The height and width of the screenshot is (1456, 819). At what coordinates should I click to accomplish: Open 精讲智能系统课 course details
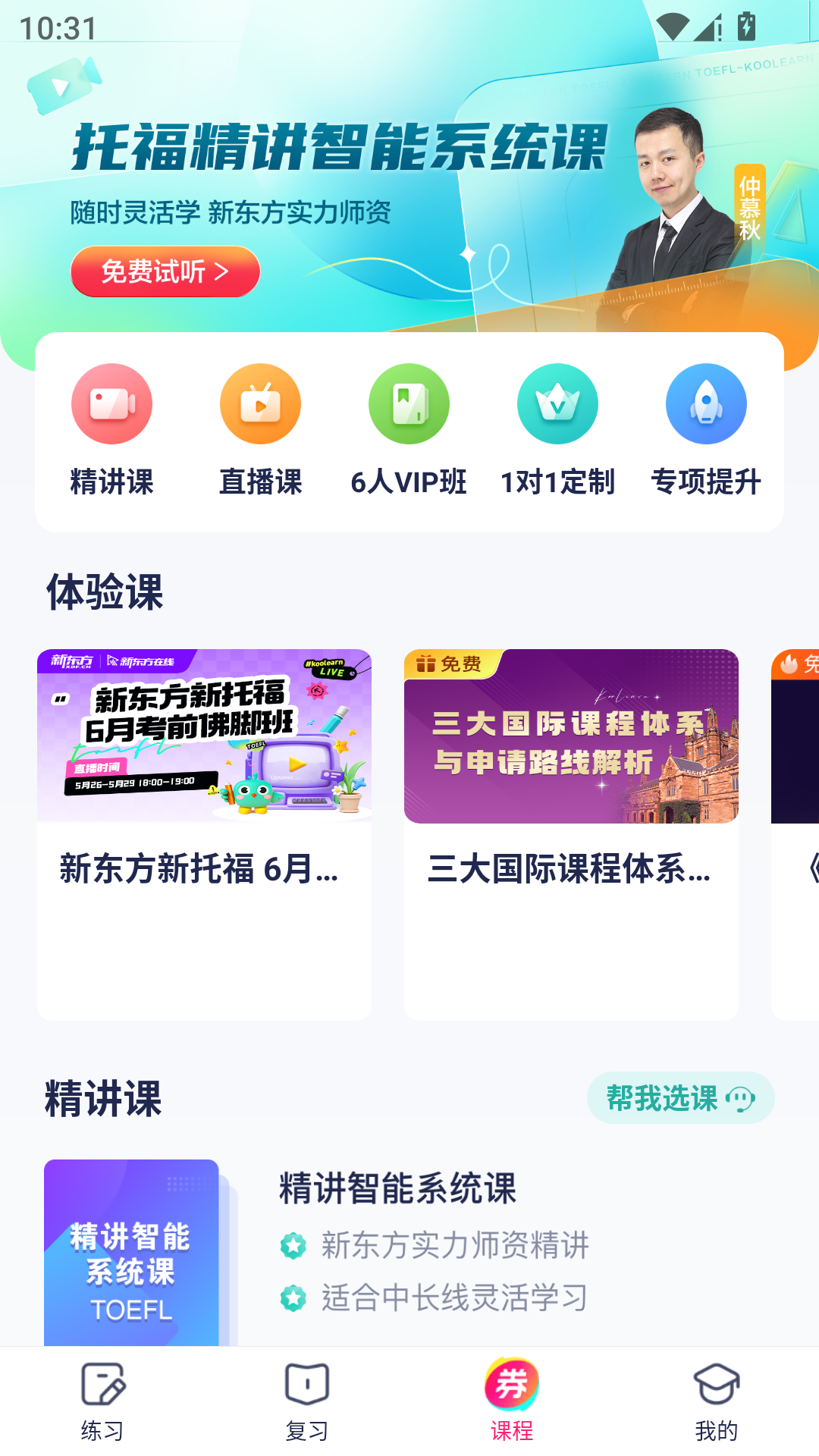pos(409,1253)
